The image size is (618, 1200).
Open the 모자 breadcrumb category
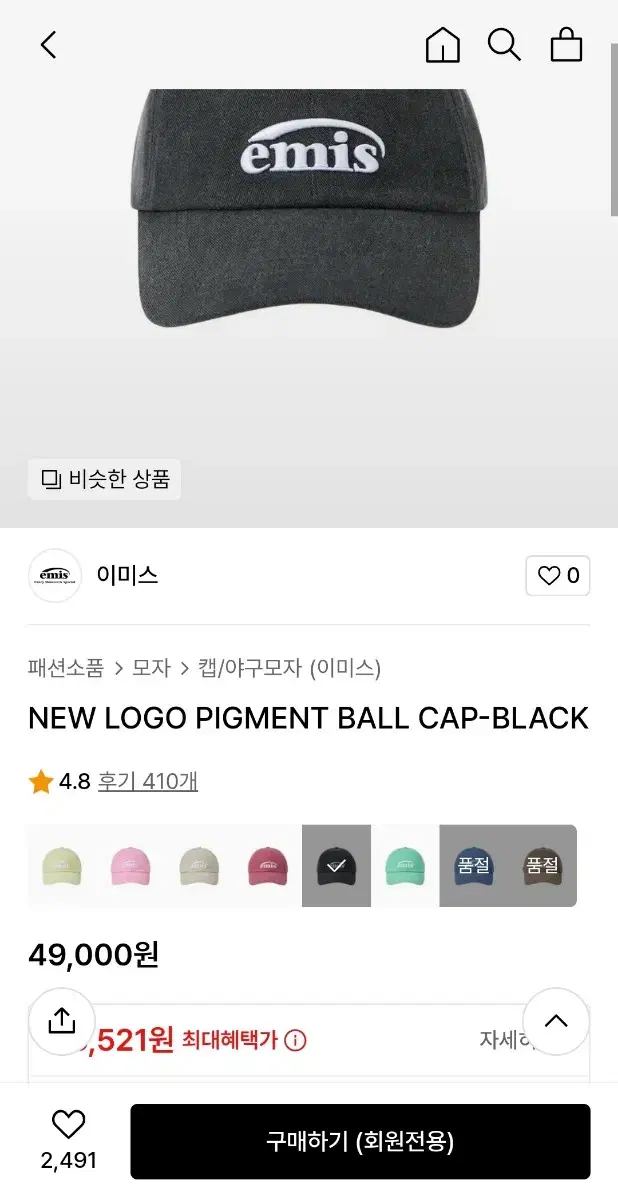[x=152, y=668]
